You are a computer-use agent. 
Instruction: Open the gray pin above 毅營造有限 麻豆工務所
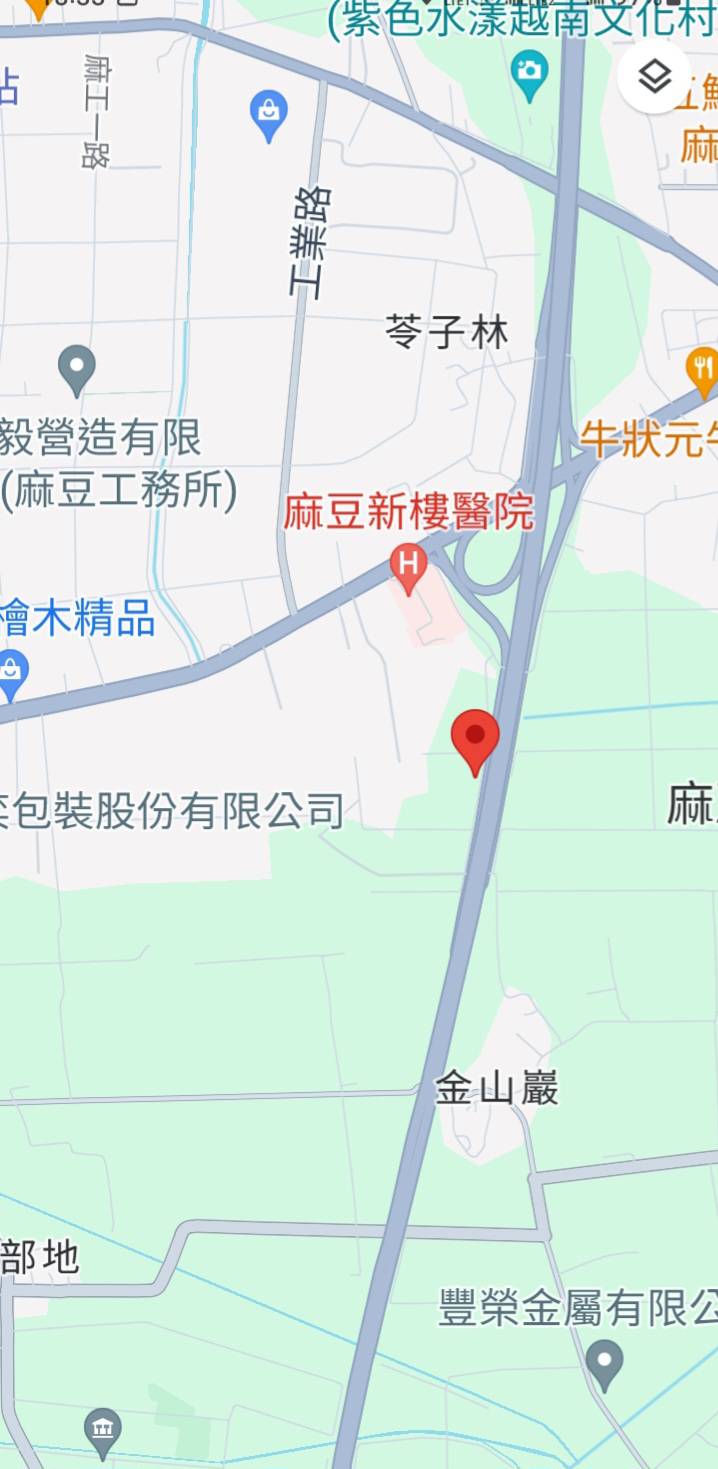tap(77, 367)
